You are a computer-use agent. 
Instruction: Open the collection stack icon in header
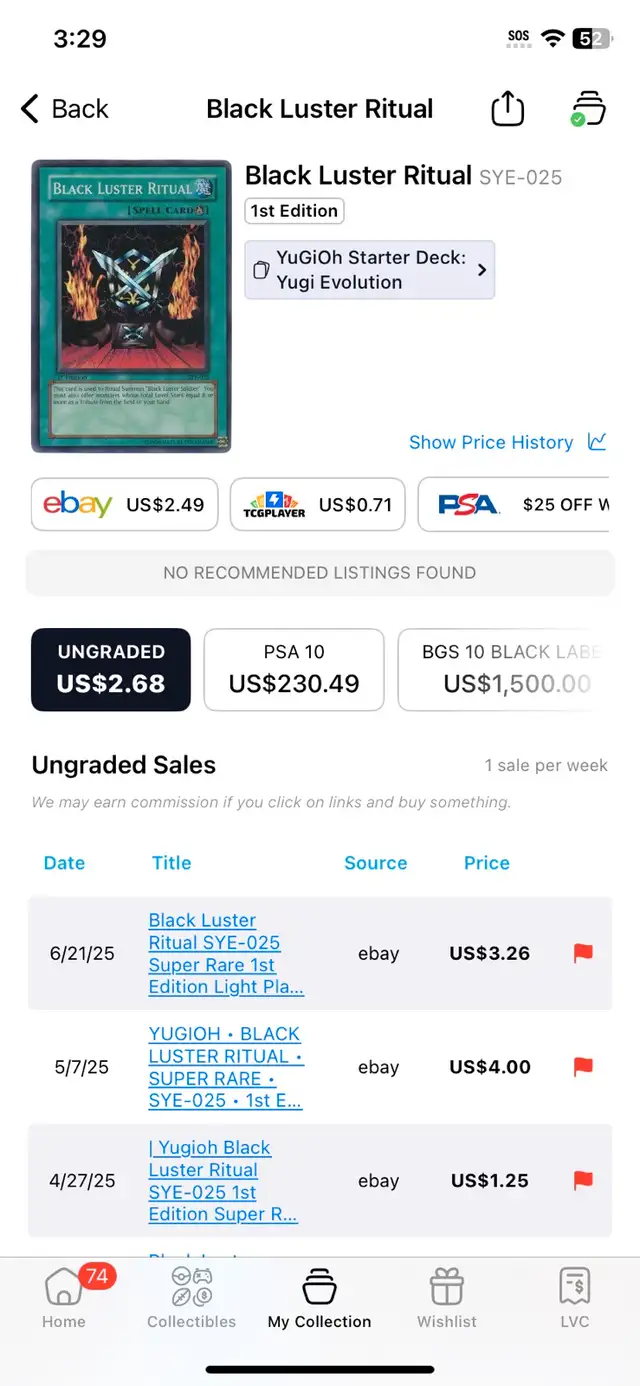pos(588,108)
